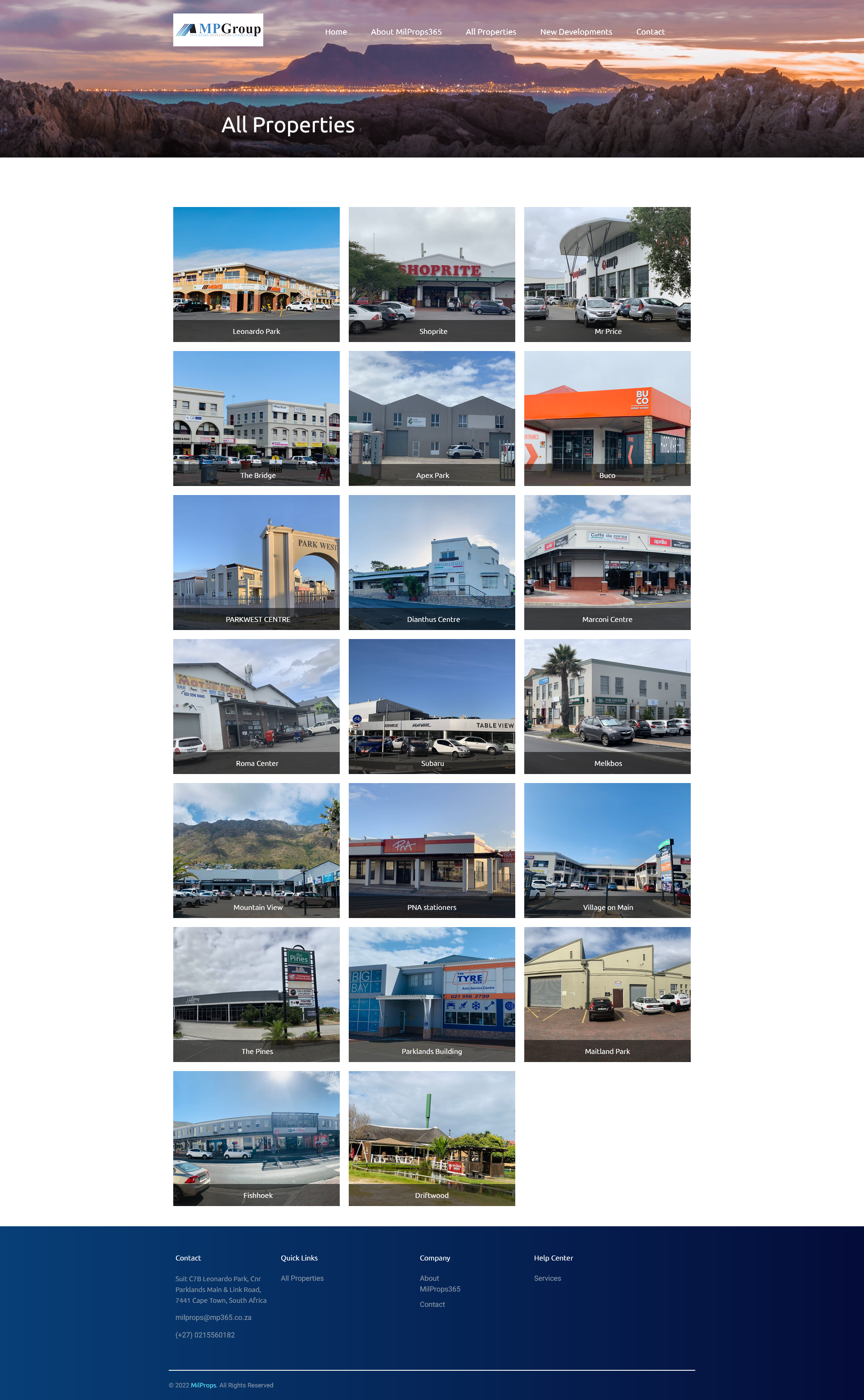Tap the milprops@mp365.co.za email link
Screen dimensions: 864x1400
[213, 1317]
